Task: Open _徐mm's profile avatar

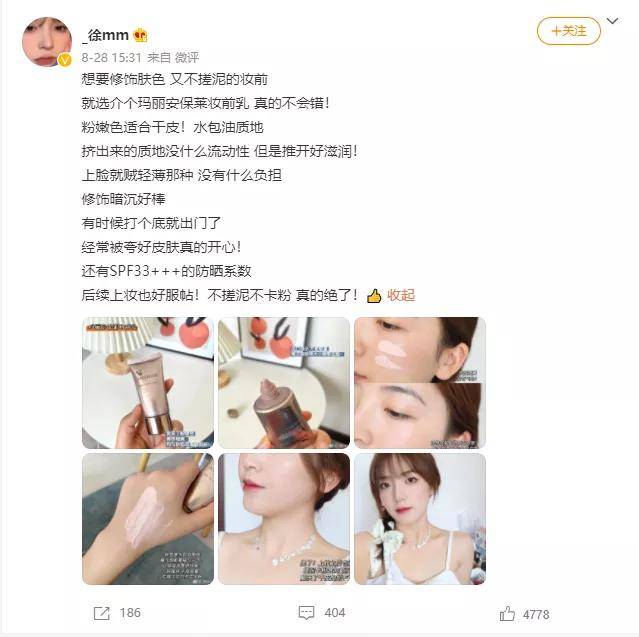Action: (x=47, y=41)
